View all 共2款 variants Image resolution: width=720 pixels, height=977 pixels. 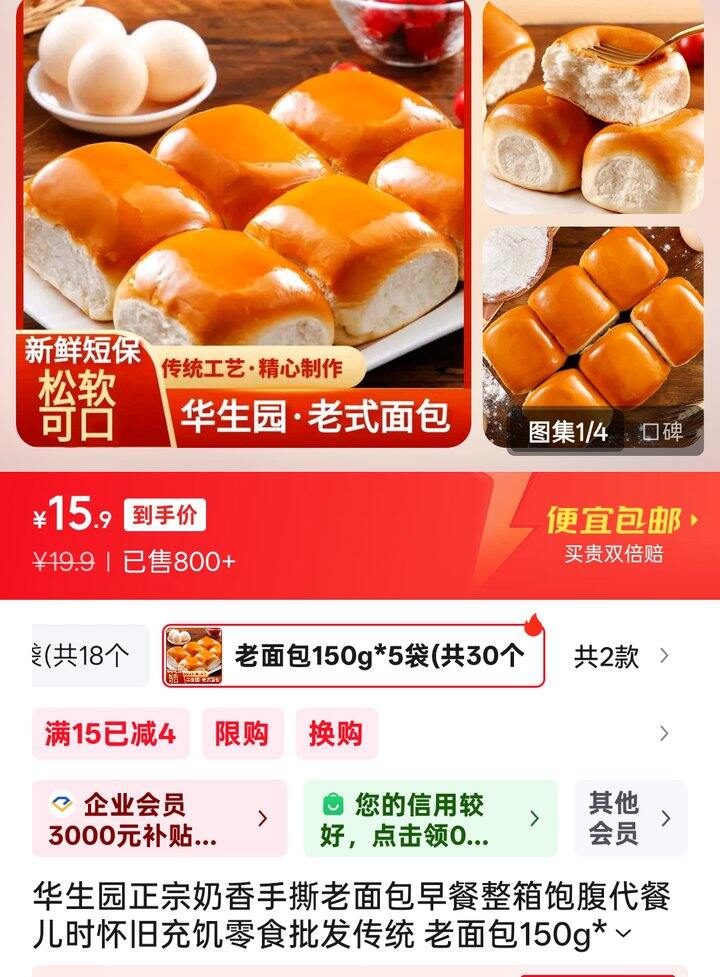point(620,656)
